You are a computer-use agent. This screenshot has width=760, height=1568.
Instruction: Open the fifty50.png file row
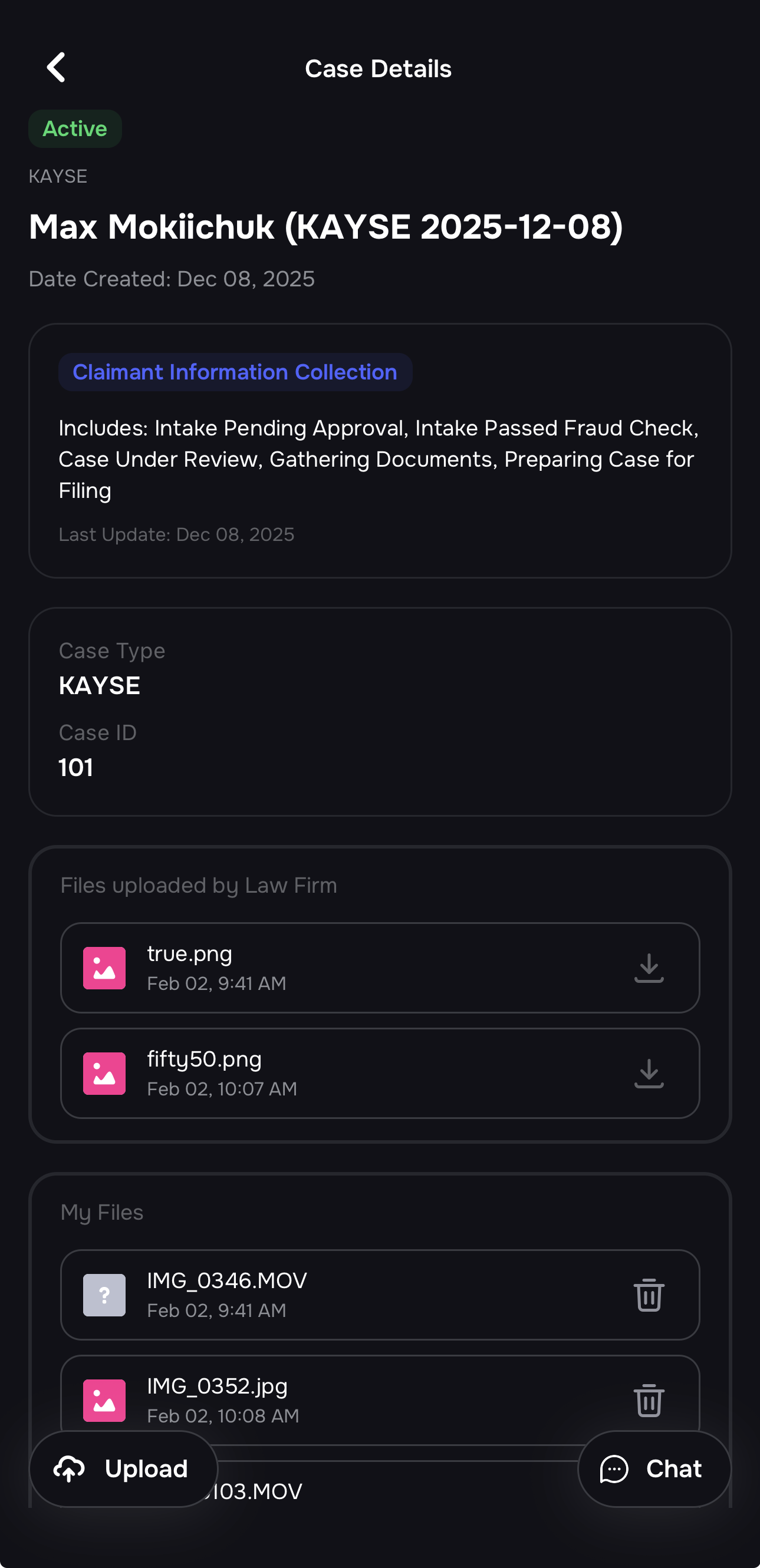341,1073
